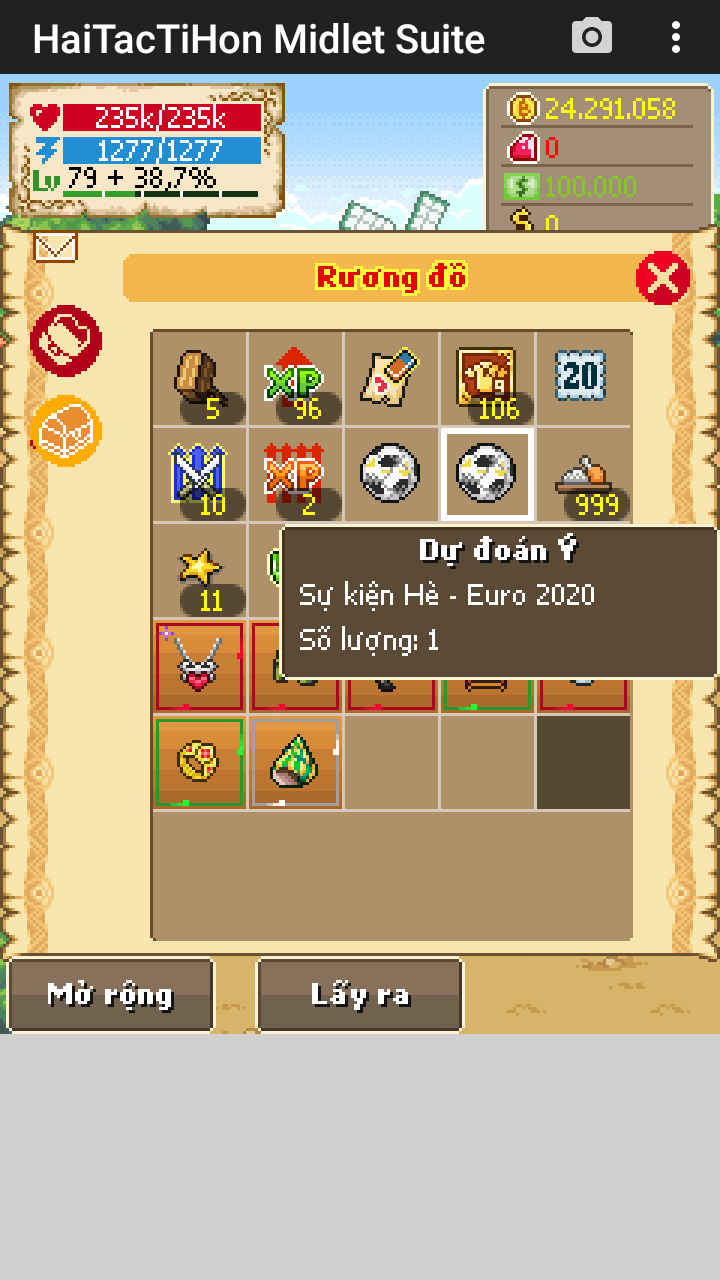
Task: Select the blue M badge item with 10
Action: (x=199, y=474)
